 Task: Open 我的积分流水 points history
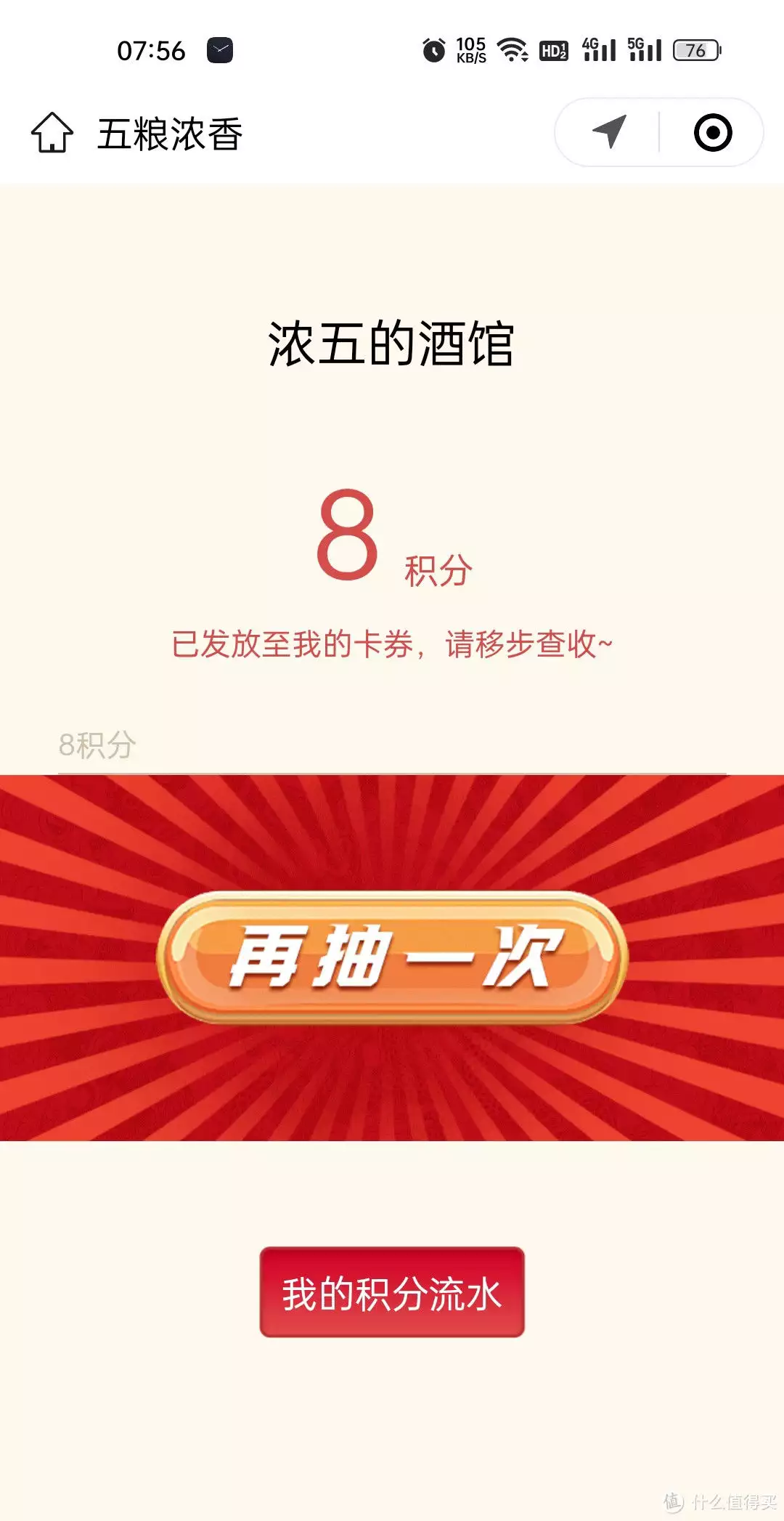click(392, 1292)
